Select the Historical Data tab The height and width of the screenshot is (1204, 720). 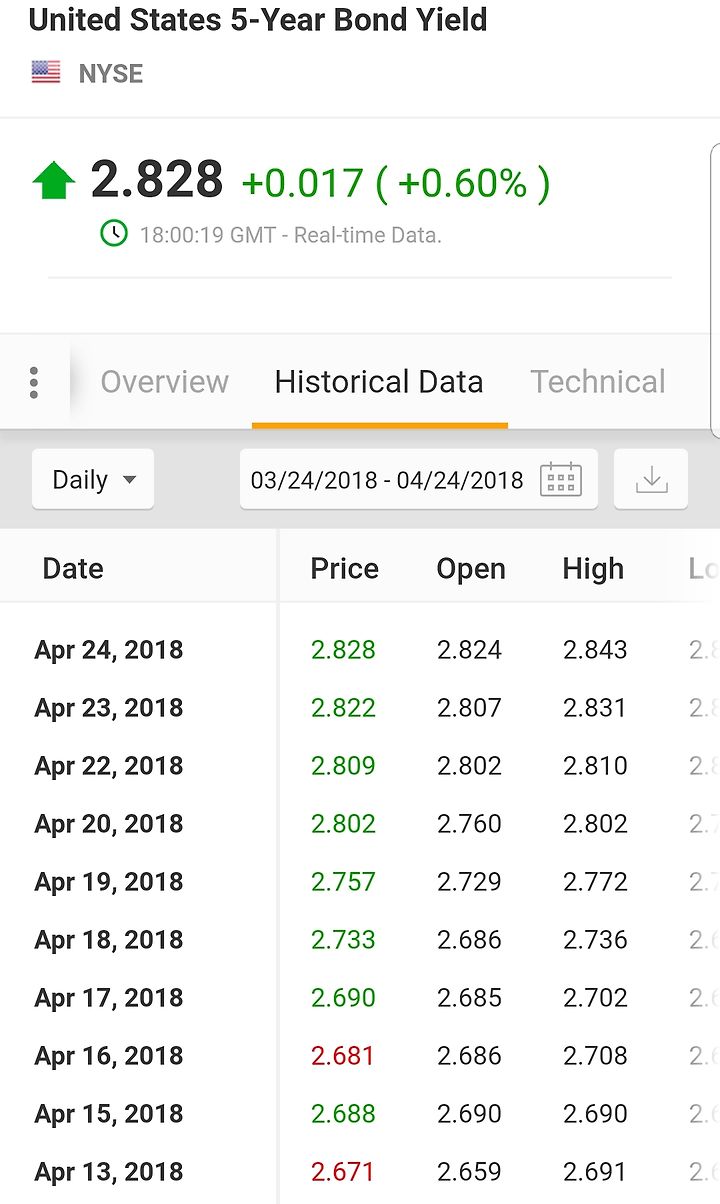[x=379, y=382]
